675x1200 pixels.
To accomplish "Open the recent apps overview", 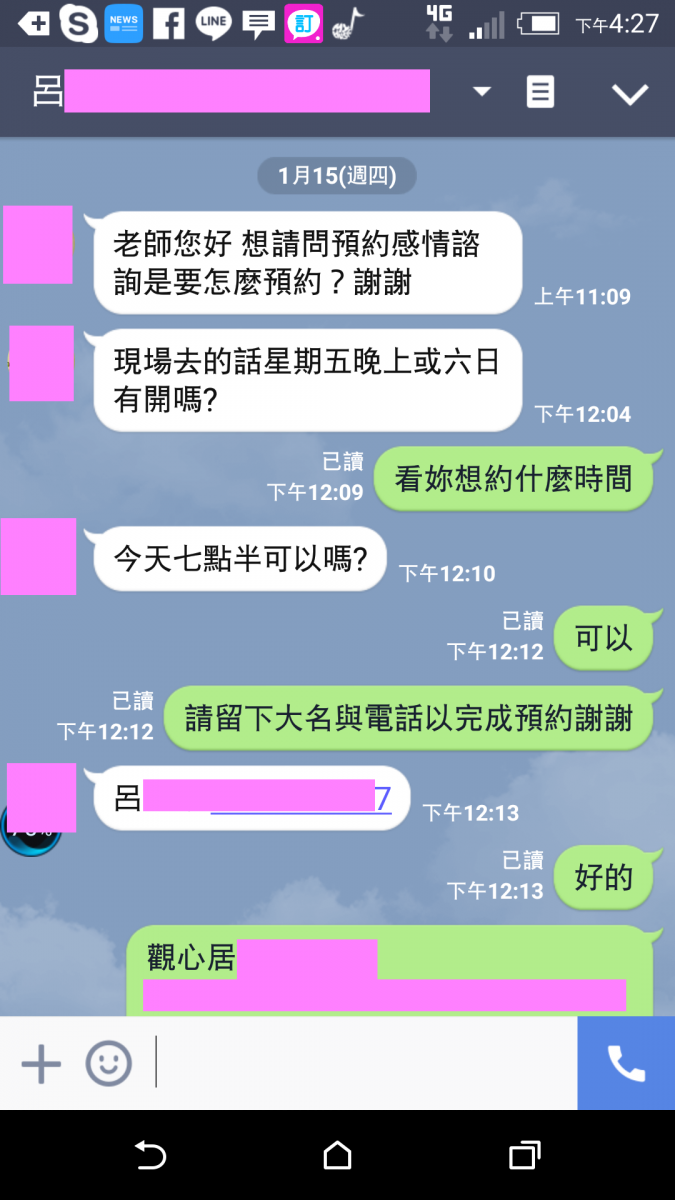I will [524, 1156].
